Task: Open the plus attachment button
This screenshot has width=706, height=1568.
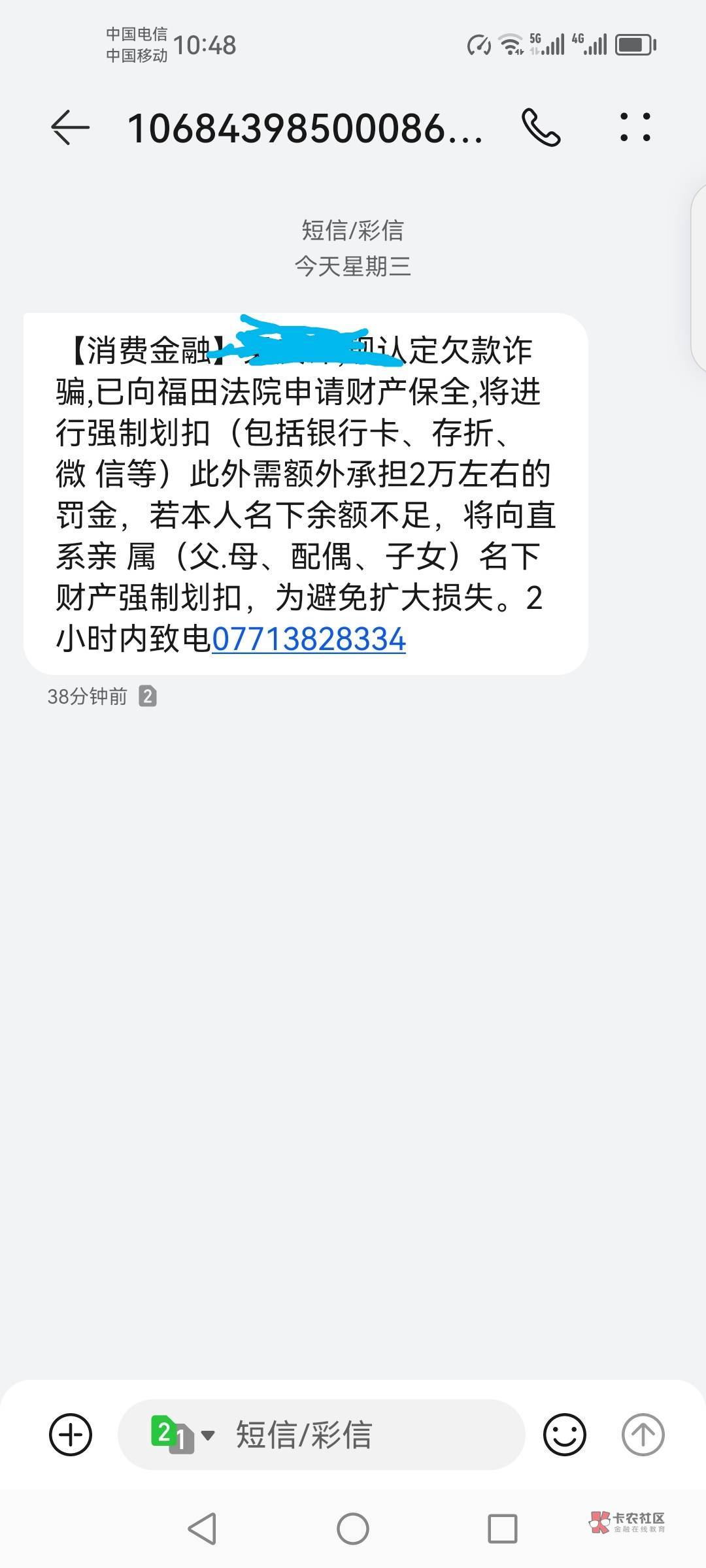Action: pyautogui.click(x=71, y=1435)
